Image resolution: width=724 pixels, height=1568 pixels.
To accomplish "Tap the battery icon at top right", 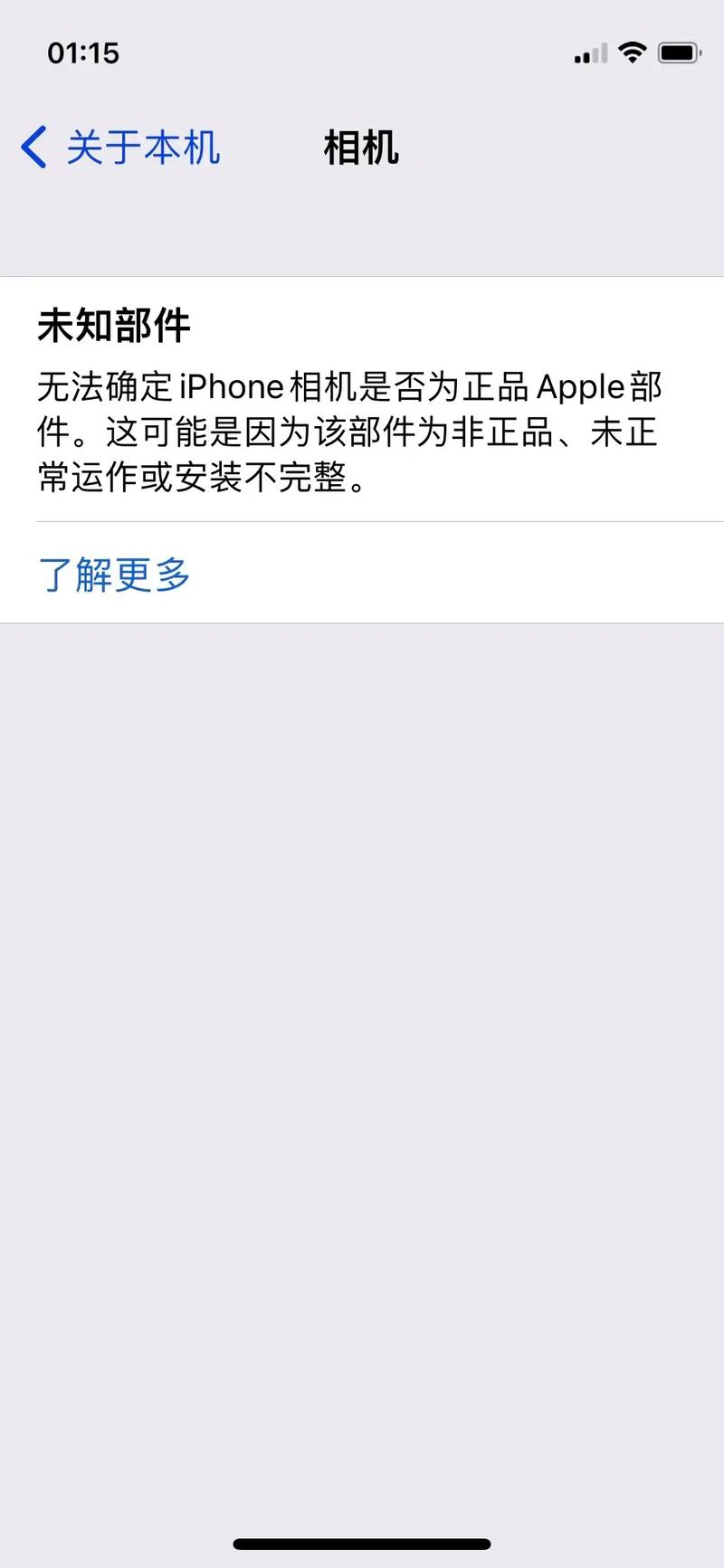I will (x=676, y=53).
